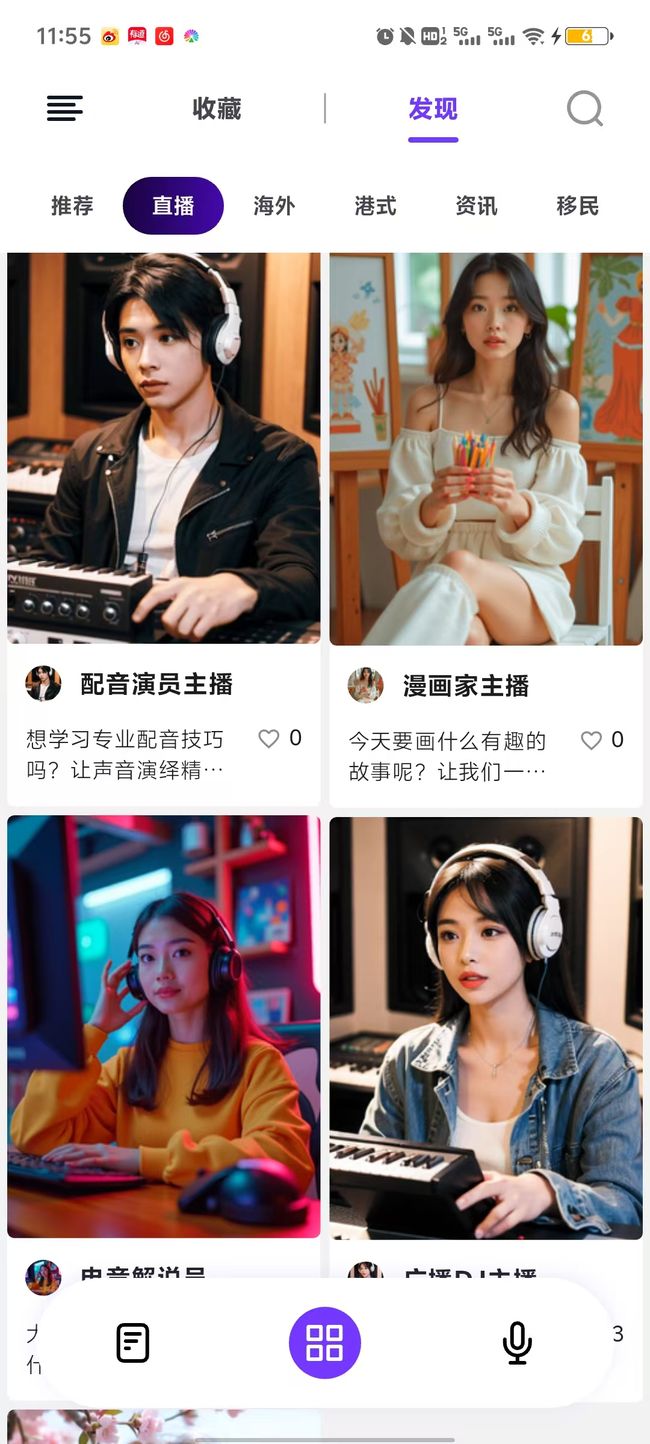Choose the 港式 category
The image size is (650, 1444).
tap(375, 206)
